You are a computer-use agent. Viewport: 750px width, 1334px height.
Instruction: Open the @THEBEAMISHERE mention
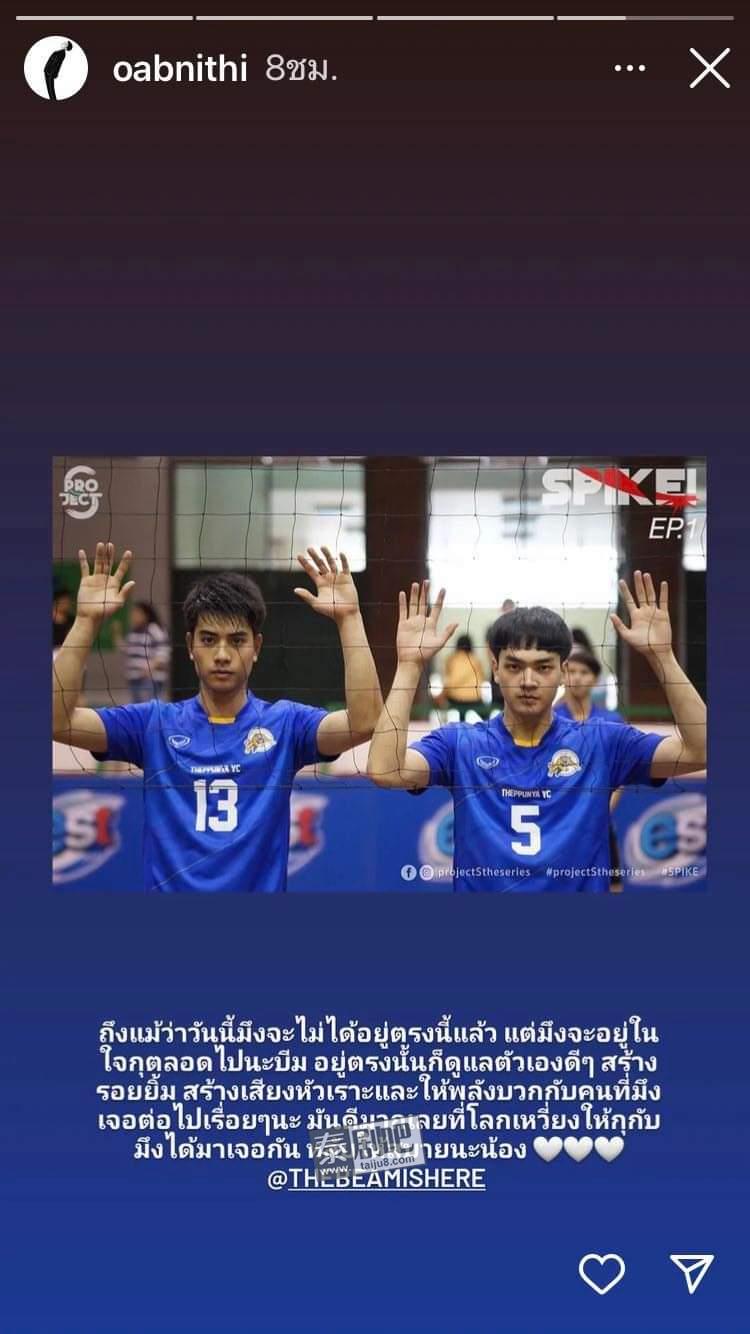tap(376, 1178)
